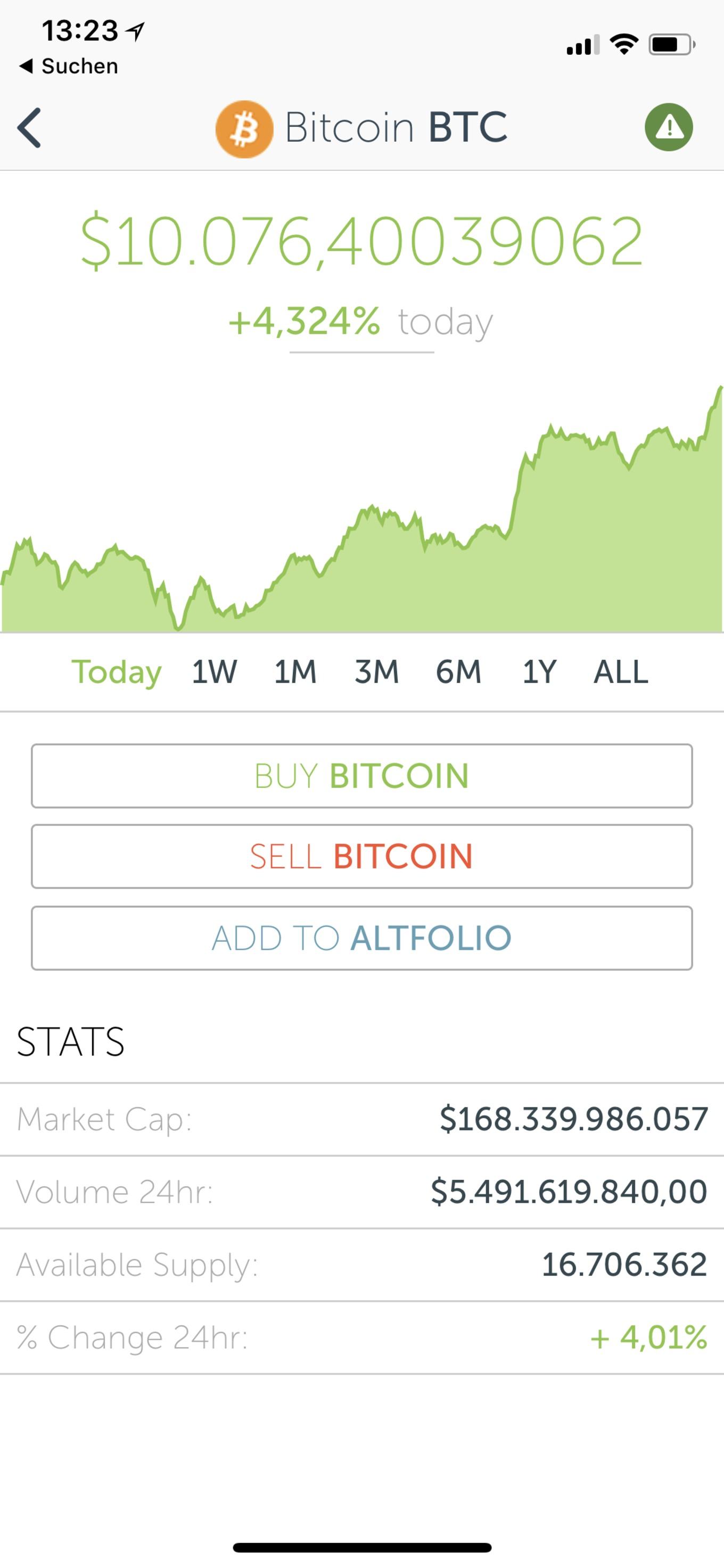Switch the chart to 1M

coord(295,672)
